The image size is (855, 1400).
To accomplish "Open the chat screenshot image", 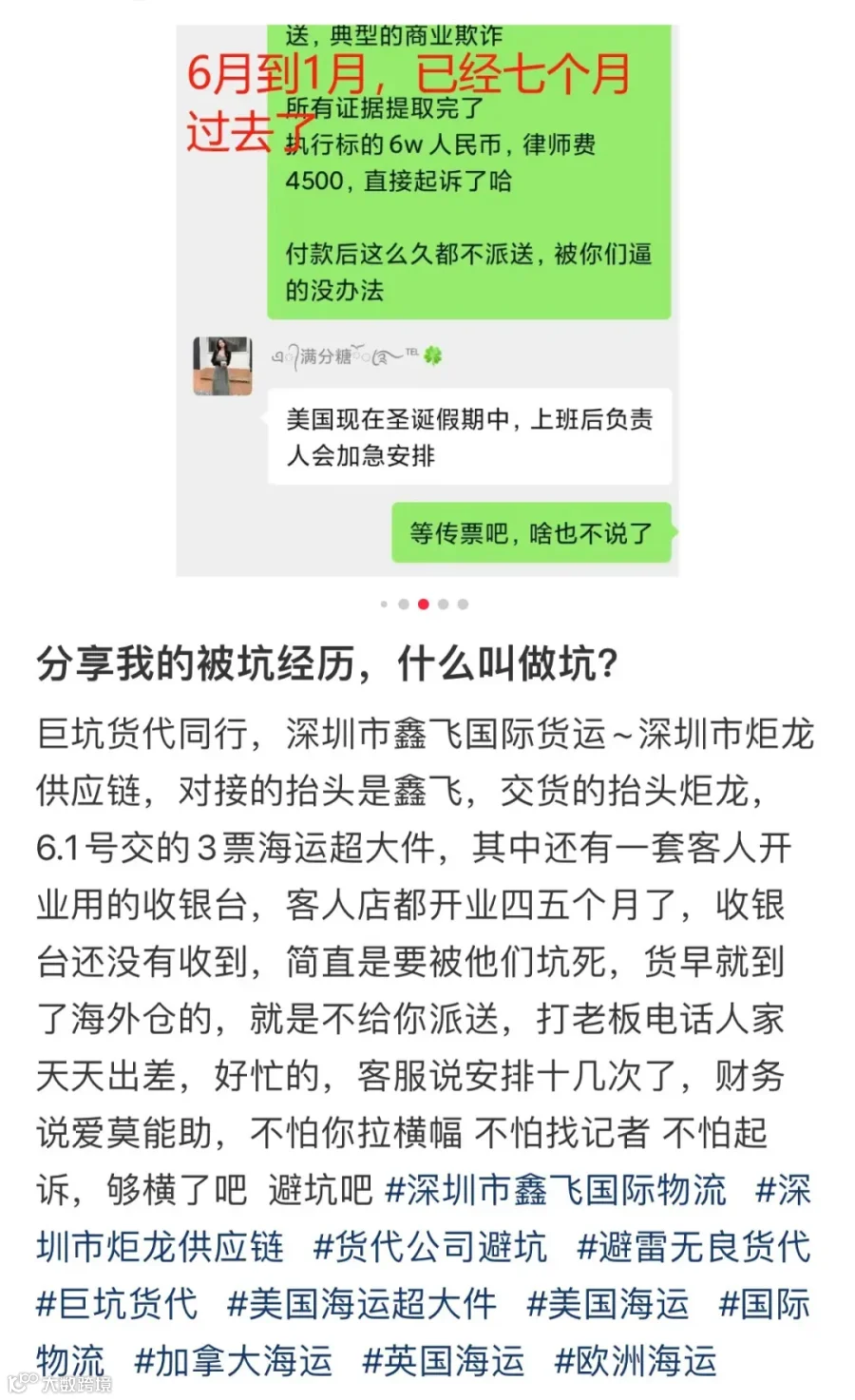I will point(427,299).
